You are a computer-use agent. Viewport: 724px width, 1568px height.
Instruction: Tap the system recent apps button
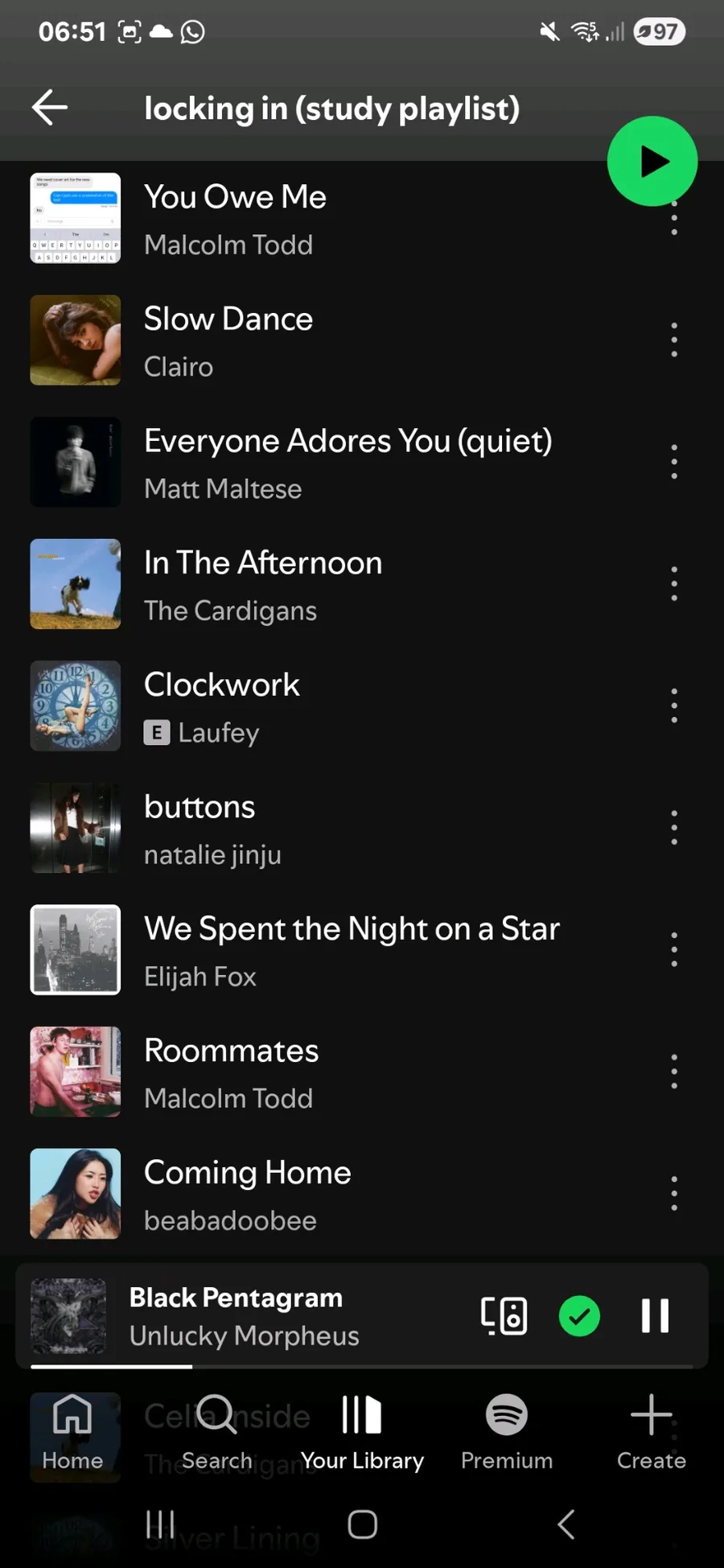click(160, 1524)
